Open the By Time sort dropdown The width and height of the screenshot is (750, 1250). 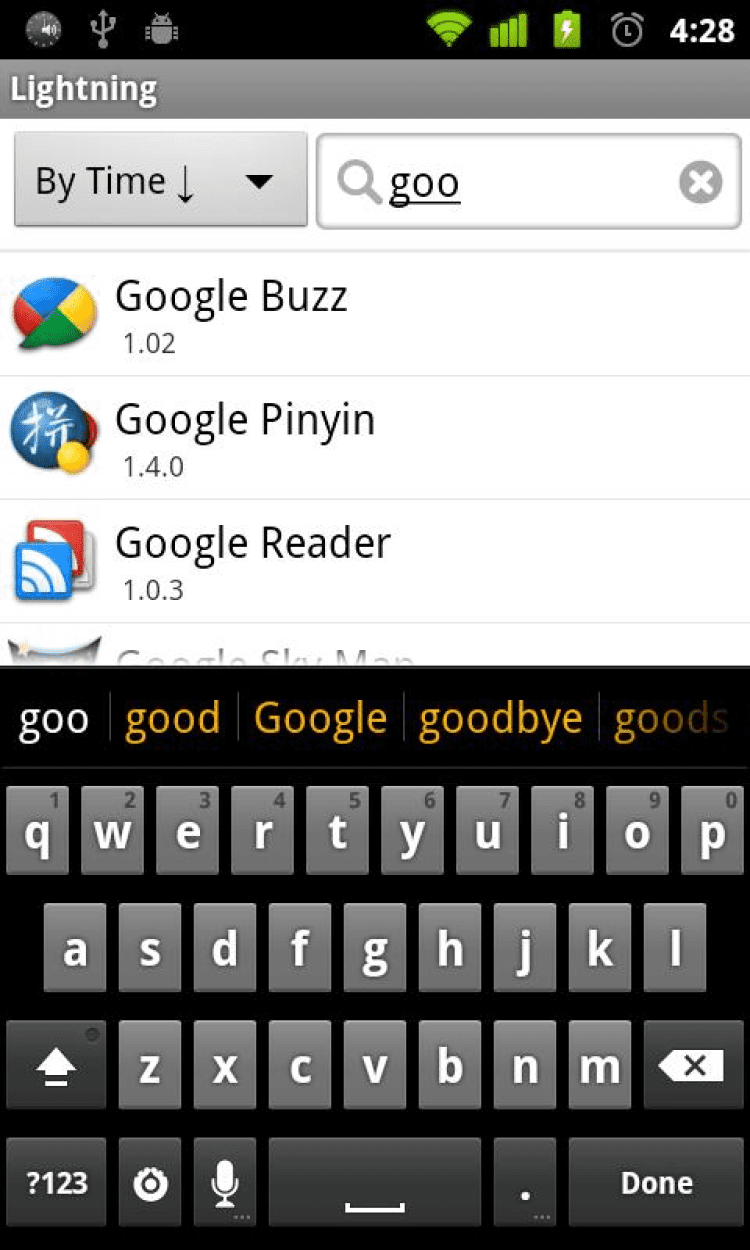tap(160, 182)
